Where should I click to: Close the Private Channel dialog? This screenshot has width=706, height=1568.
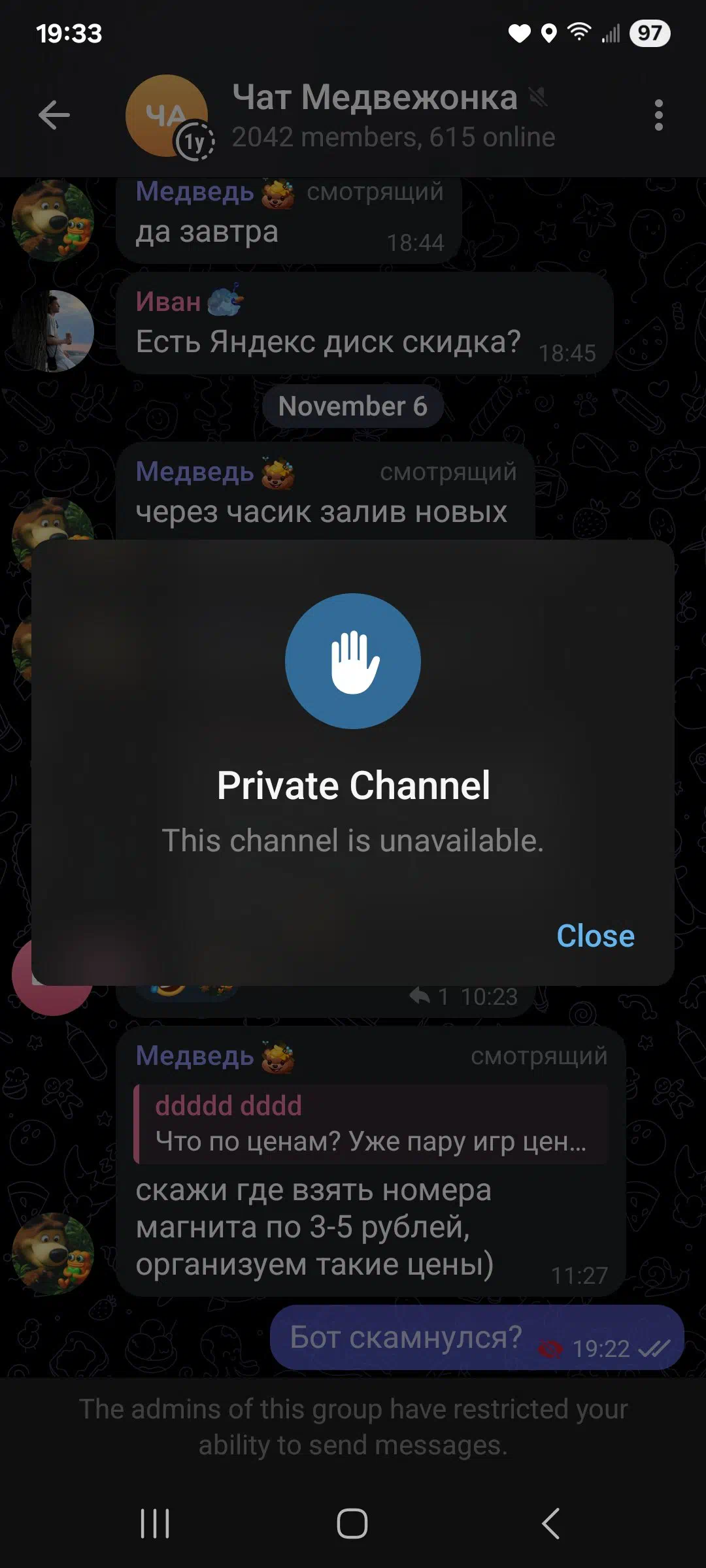click(595, 936)
